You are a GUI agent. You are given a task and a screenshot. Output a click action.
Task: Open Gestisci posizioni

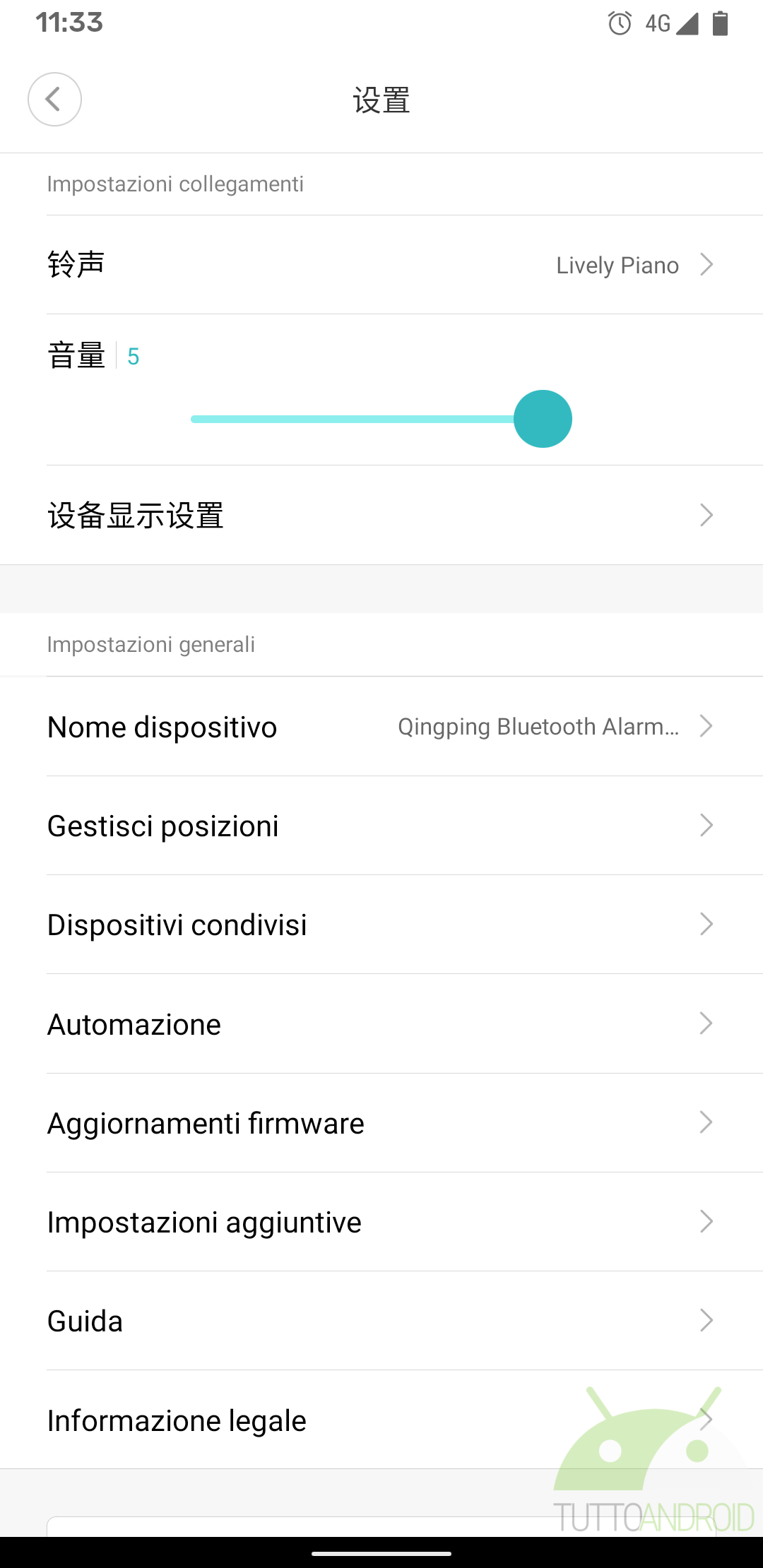[381, 826]
